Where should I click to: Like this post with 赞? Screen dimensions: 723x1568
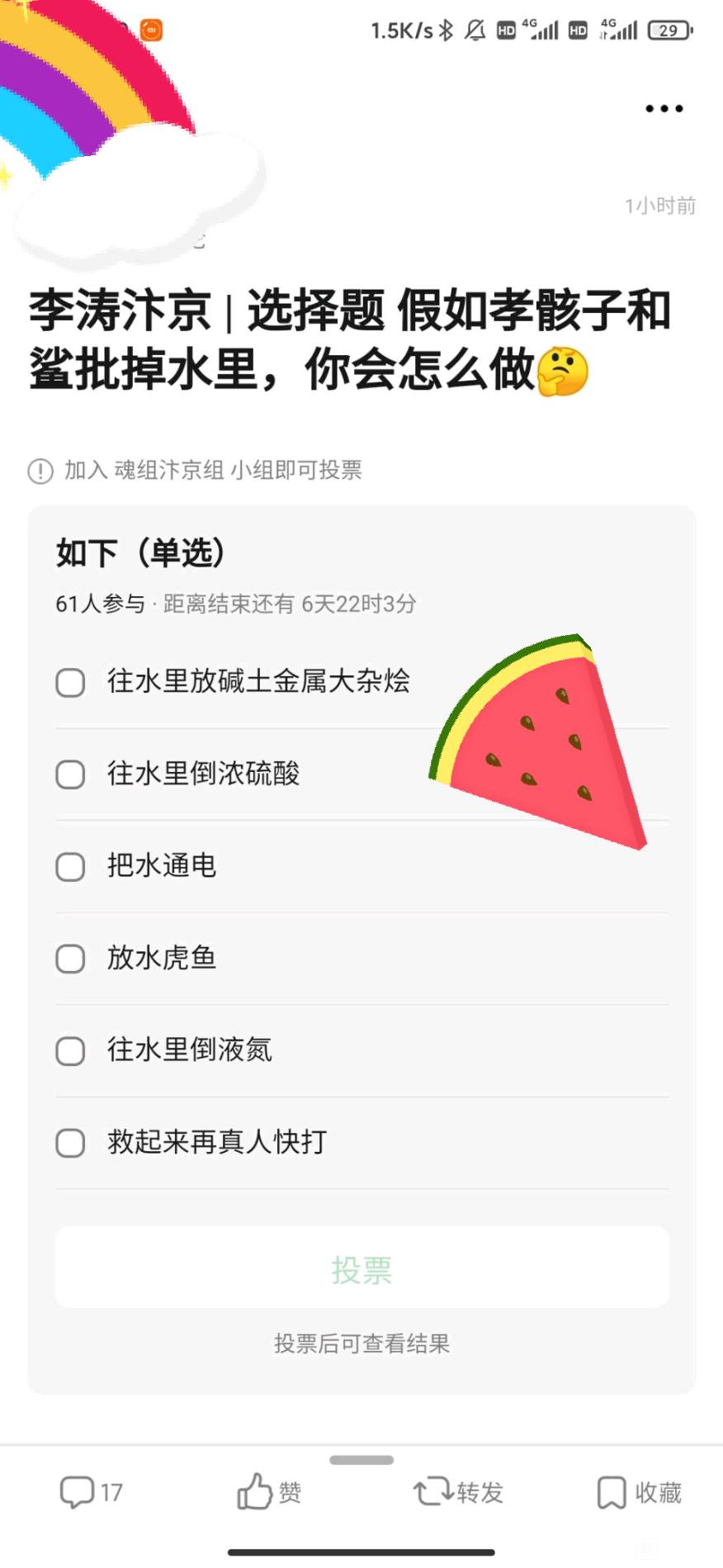point(269,1492)
